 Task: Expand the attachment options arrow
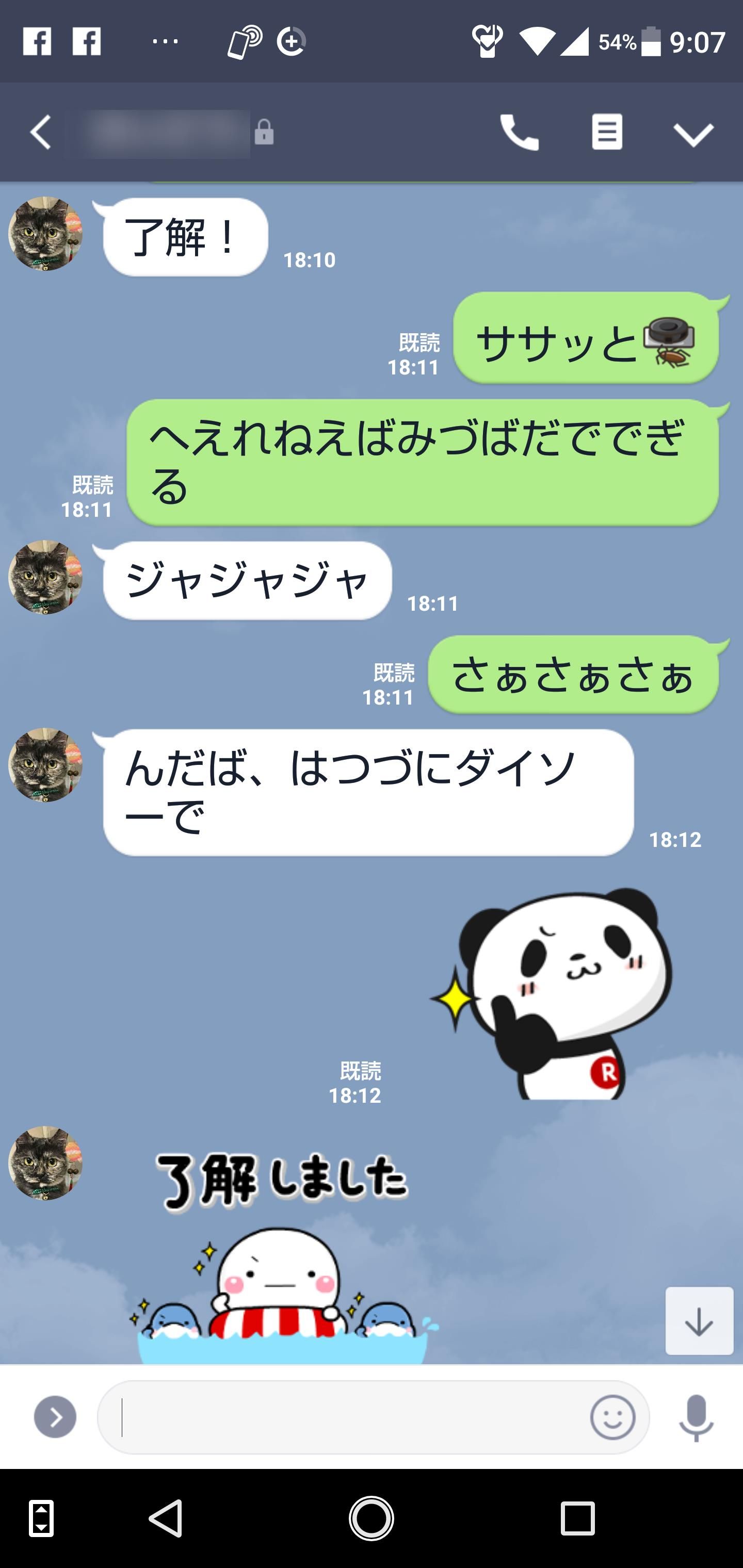(55, 1417)
